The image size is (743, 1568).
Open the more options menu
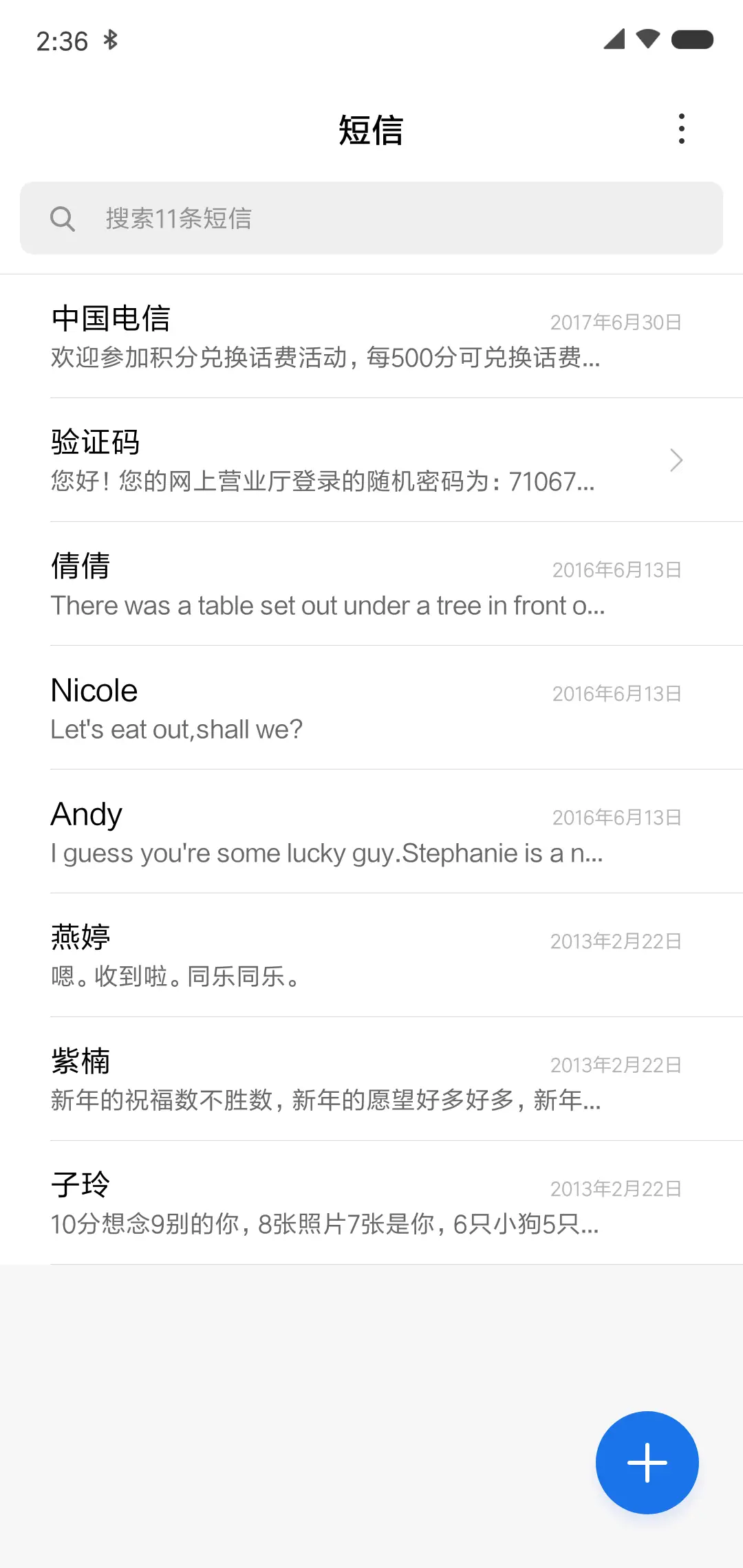coord(681,129)
